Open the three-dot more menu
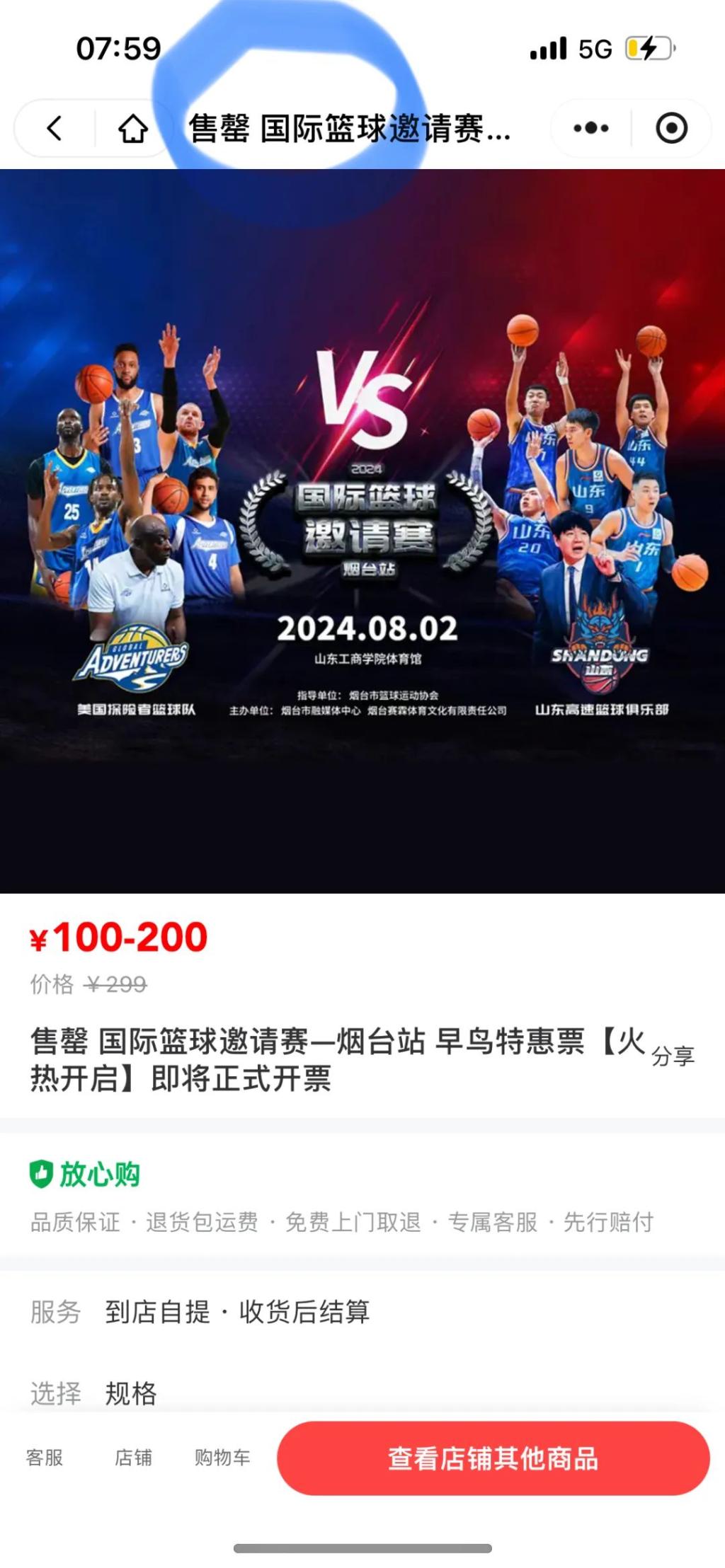Image resolution: width=725 pixels, height=1568 pixels. pos(591,128)
